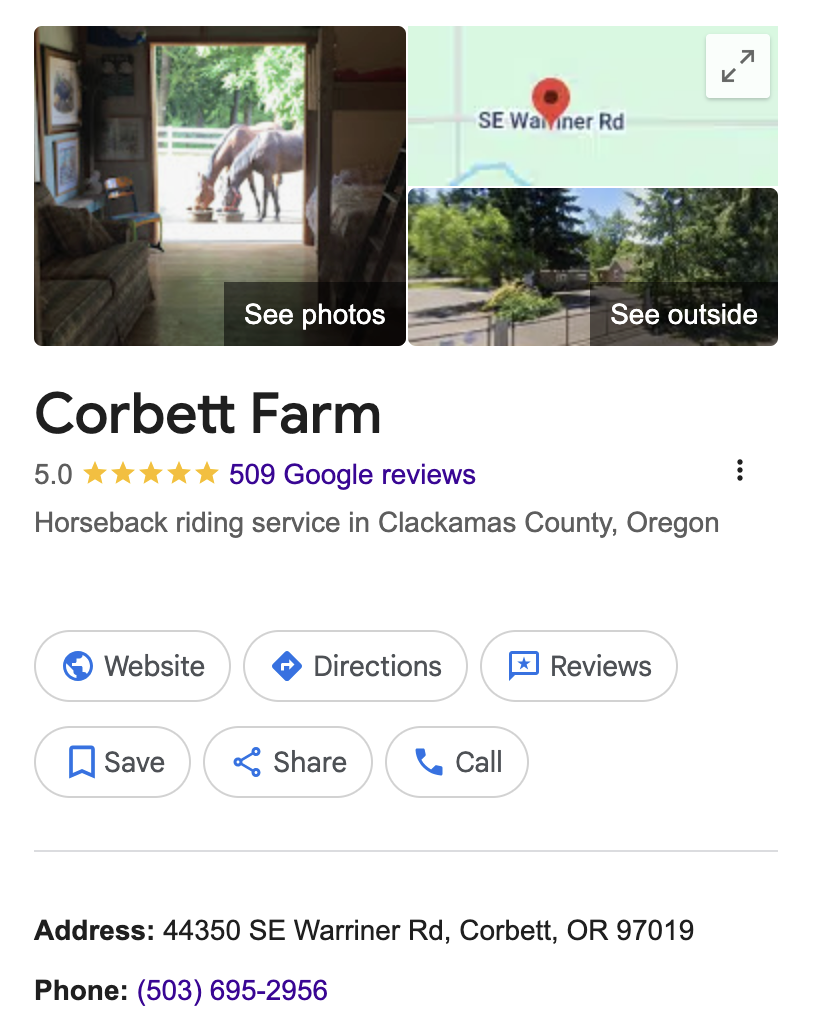Save Corbett Farm to your list
Image resolution: width=828 pixels, height=1032 pixels.
112,762
